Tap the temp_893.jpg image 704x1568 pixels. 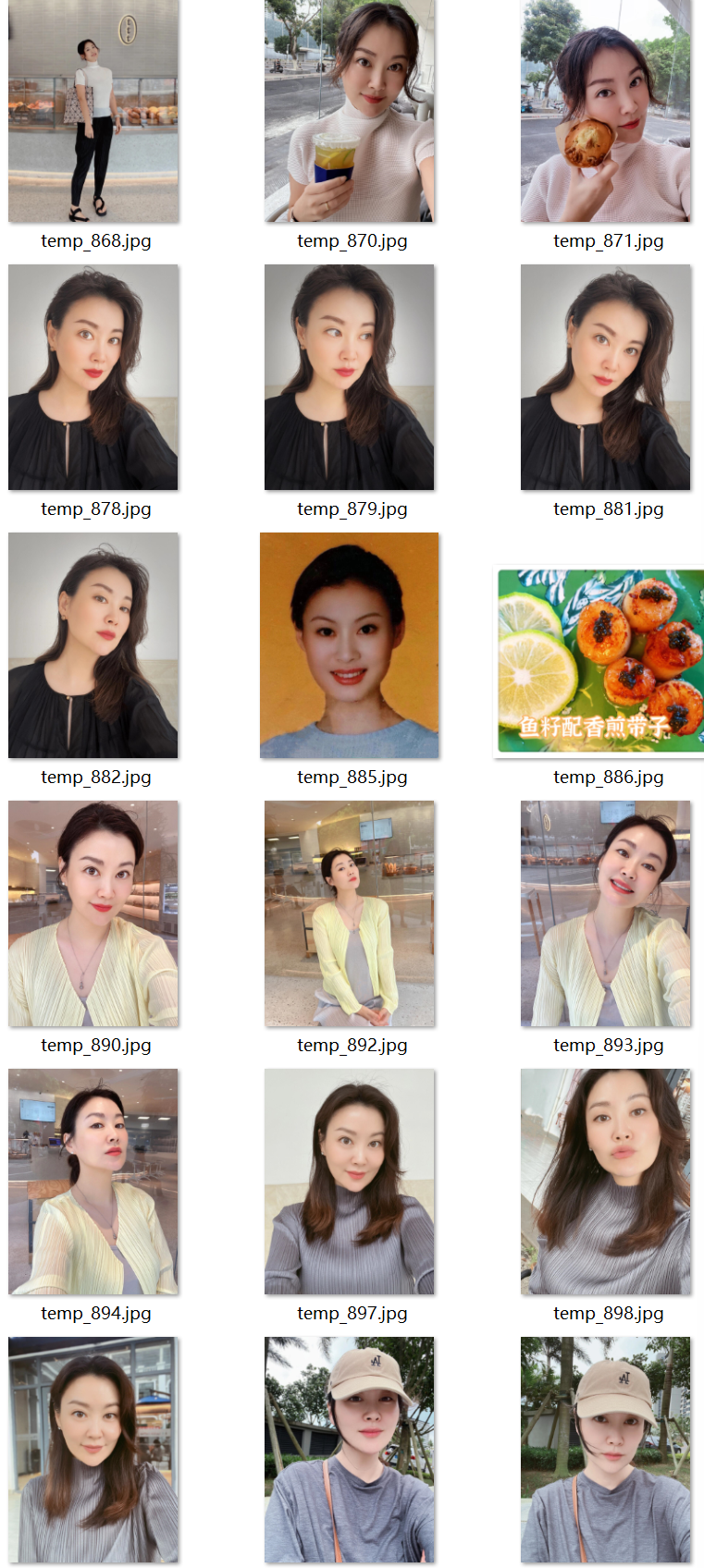606,913
